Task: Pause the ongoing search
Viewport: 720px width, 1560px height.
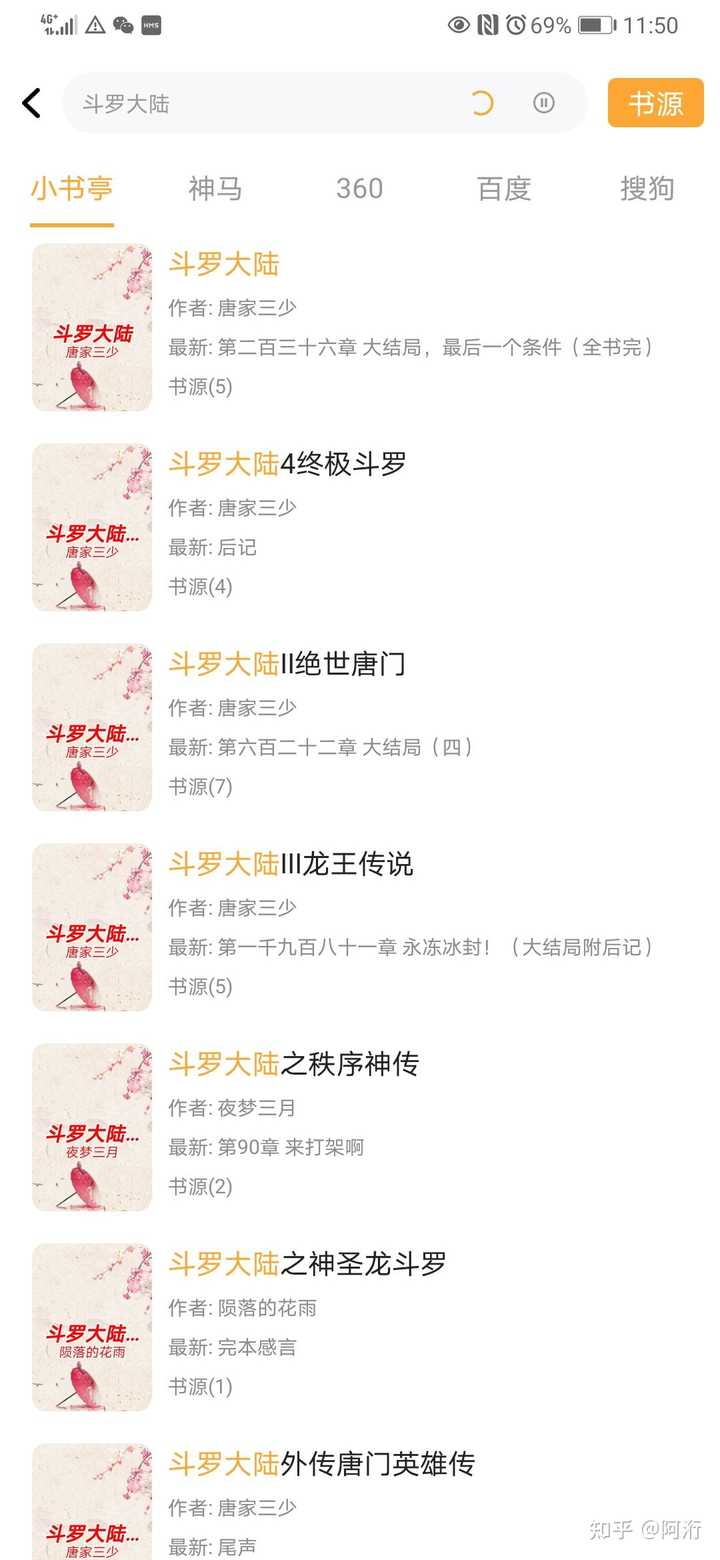Action: (543, 103)
